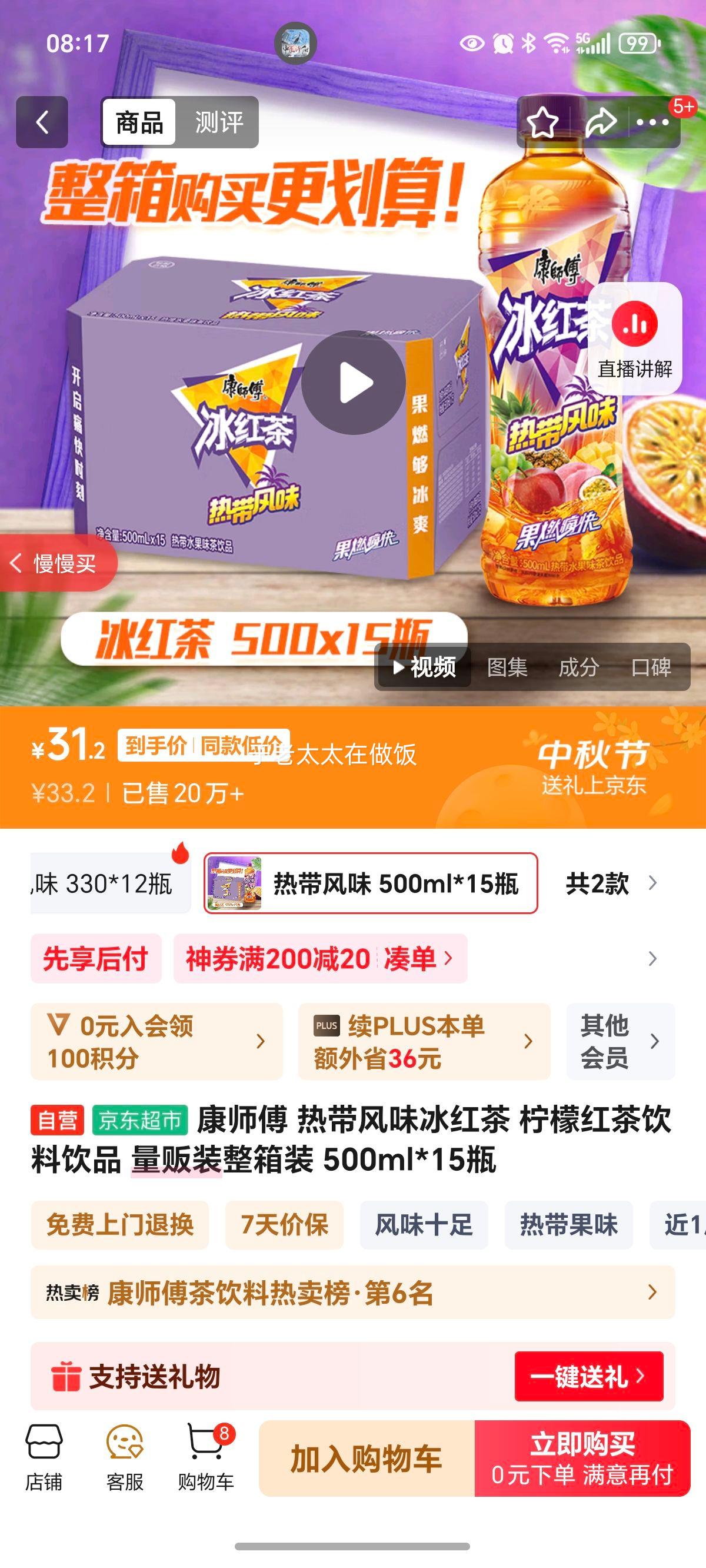Image resolution: width=706 pixels, height=1568 pixels.
Task: Open 康师傅茶饮料热卖榜 ranking
Action: tap(352, 1293)
